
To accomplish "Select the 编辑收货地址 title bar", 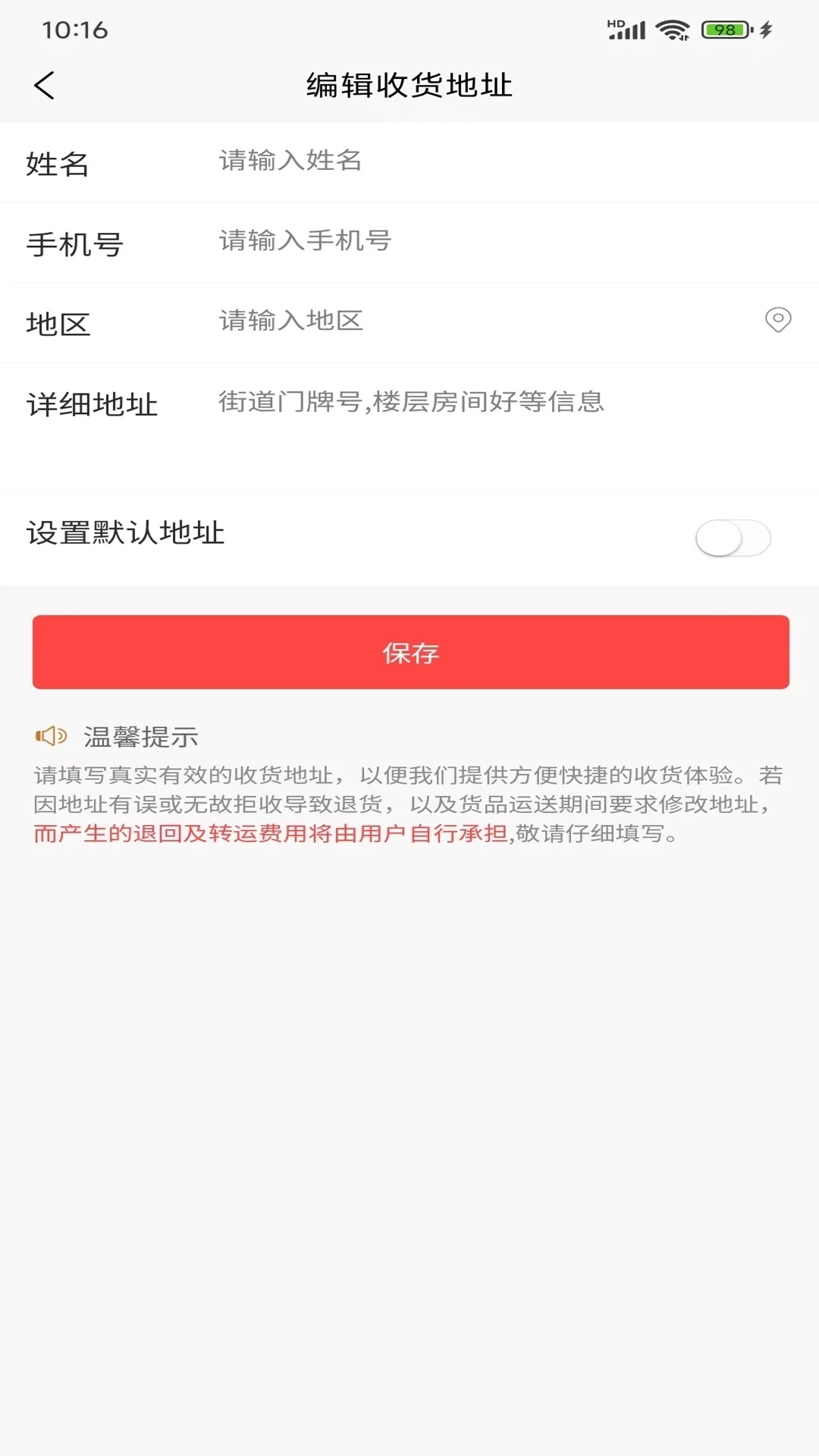I will (x=408, y=86).
